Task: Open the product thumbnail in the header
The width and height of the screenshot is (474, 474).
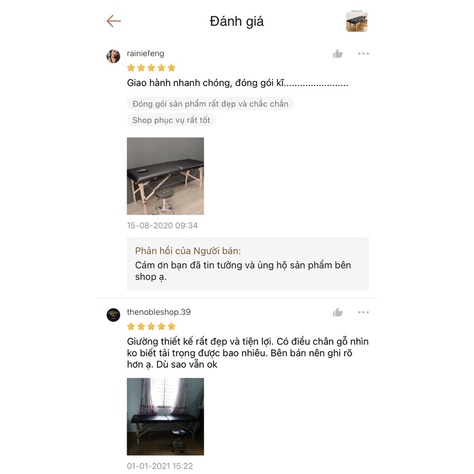Action: pos(357,21)
